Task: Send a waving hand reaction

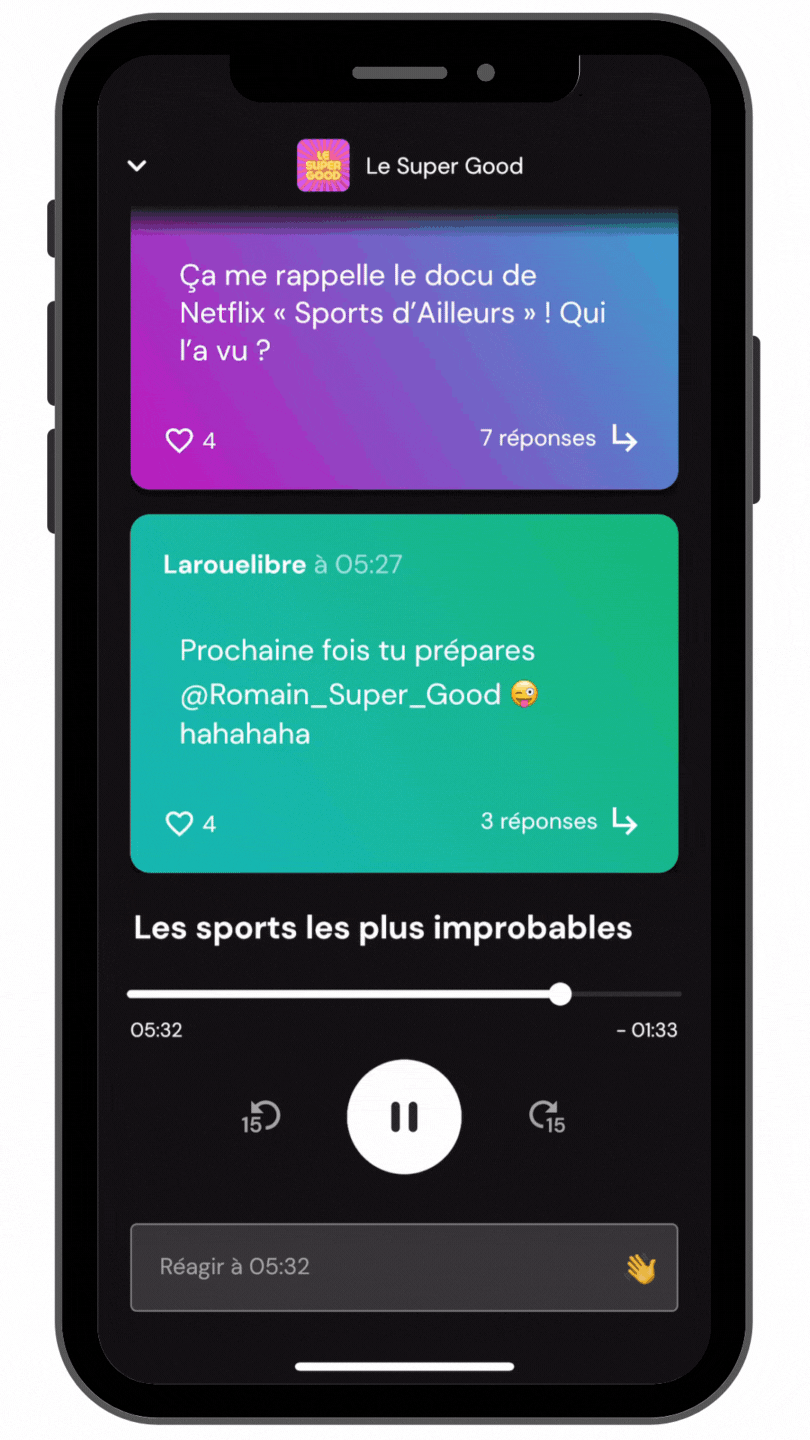Action: click(x=641, y=1269)
